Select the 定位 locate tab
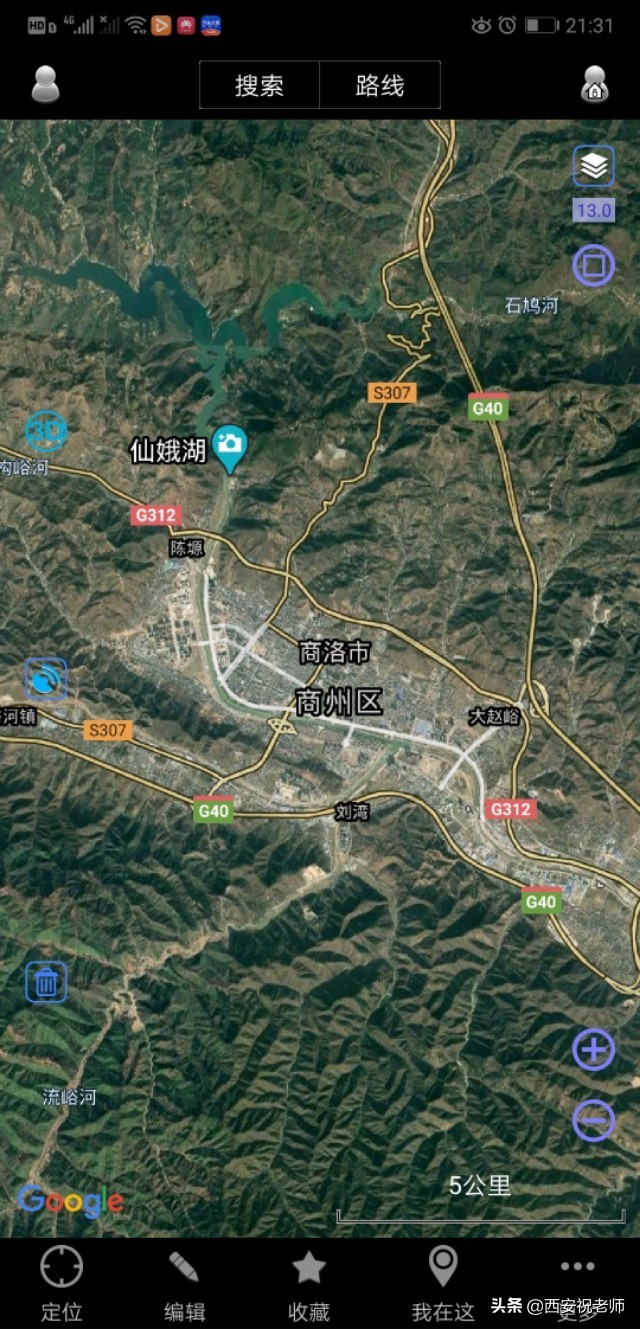This screenshot has height=1329, width=640. [x=61, y=1285]
